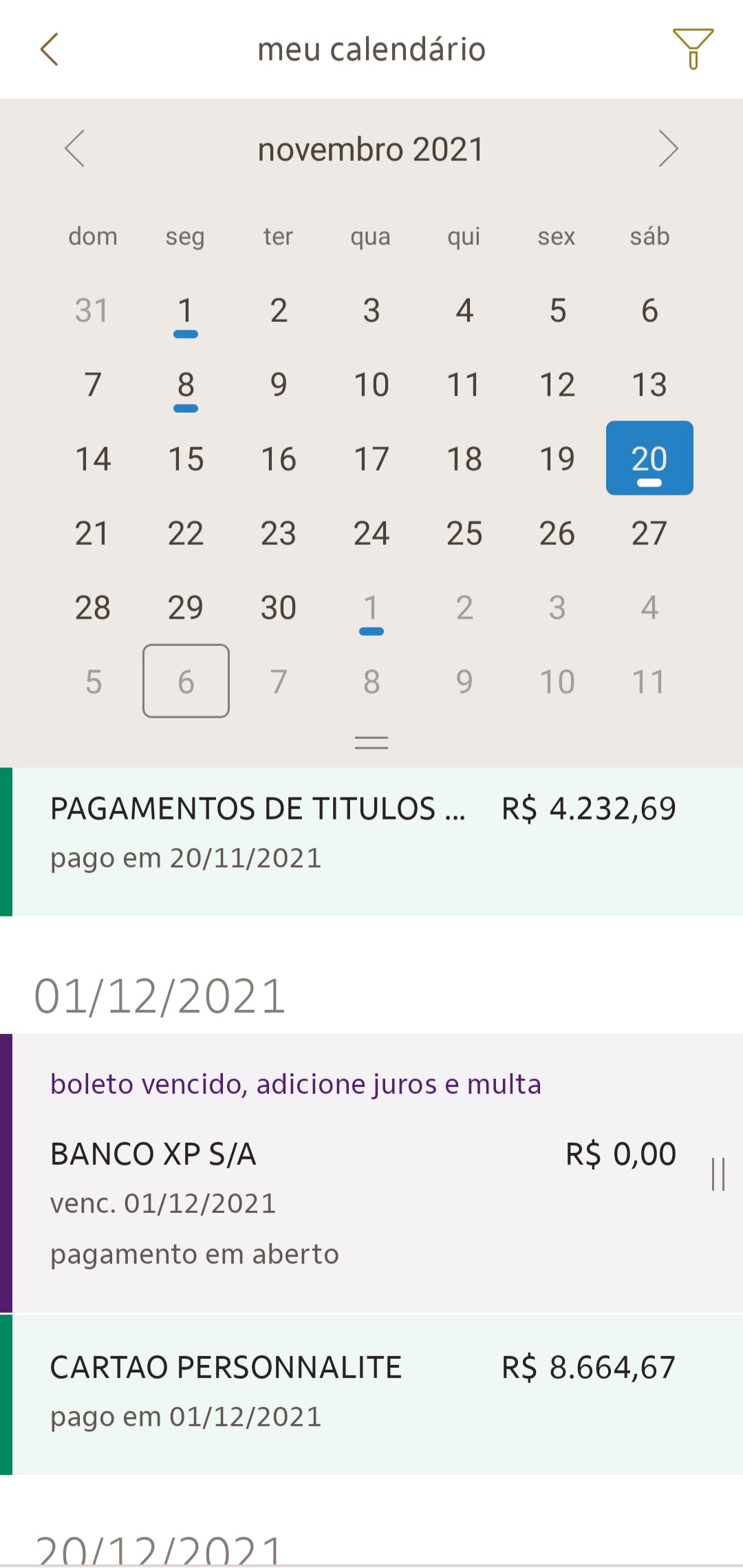
Task: Select November 25 on the calendar
Action: (x=464, y=532)
